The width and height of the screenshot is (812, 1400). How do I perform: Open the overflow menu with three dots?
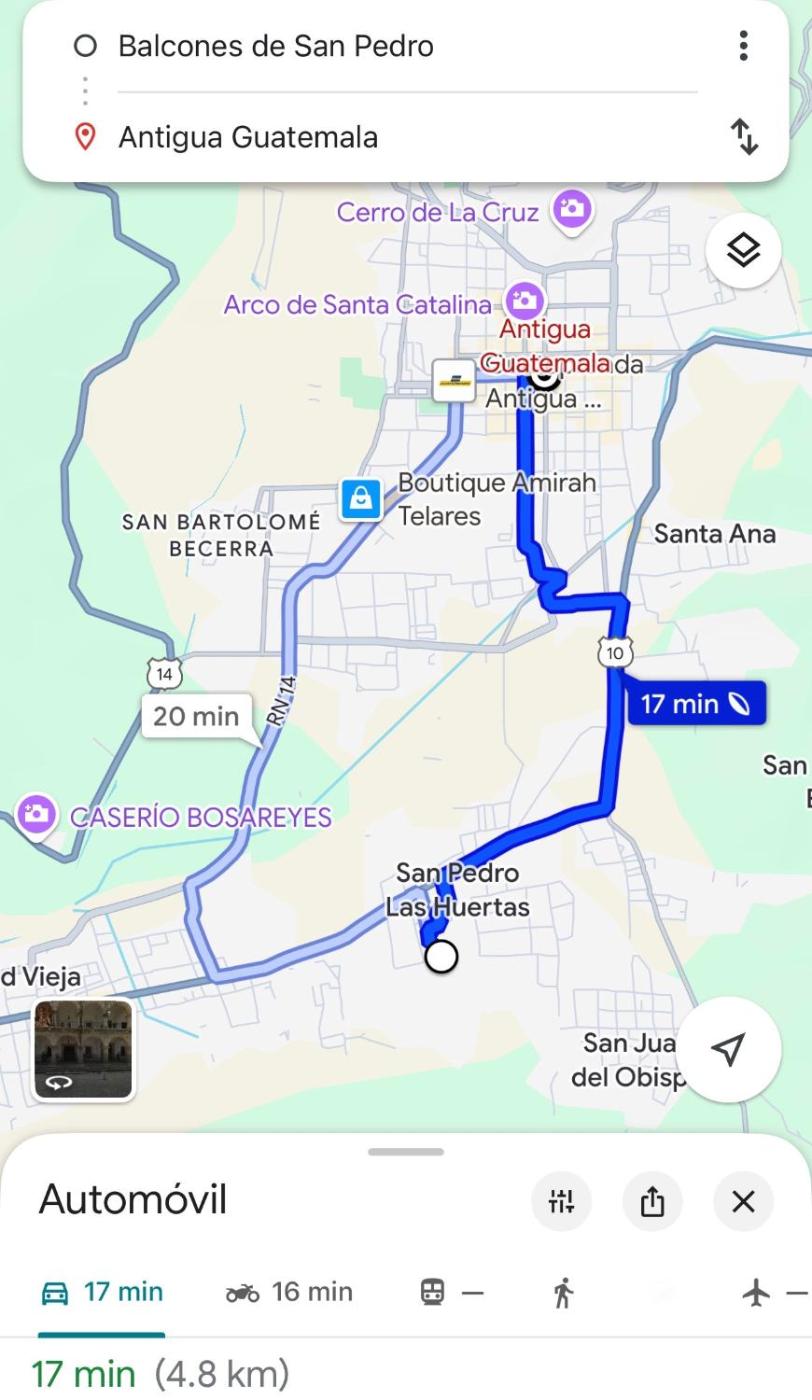click(x=743, y=46)
